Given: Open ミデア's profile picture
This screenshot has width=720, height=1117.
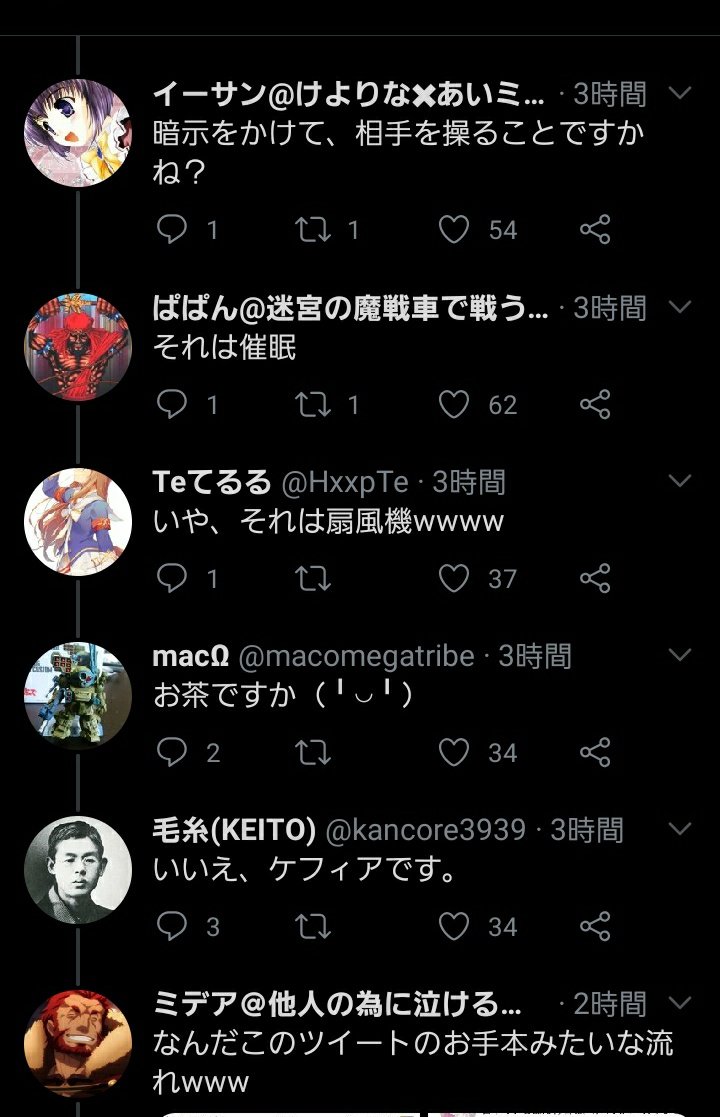Looking at the screenshot, I should [x=78, y=1044].
